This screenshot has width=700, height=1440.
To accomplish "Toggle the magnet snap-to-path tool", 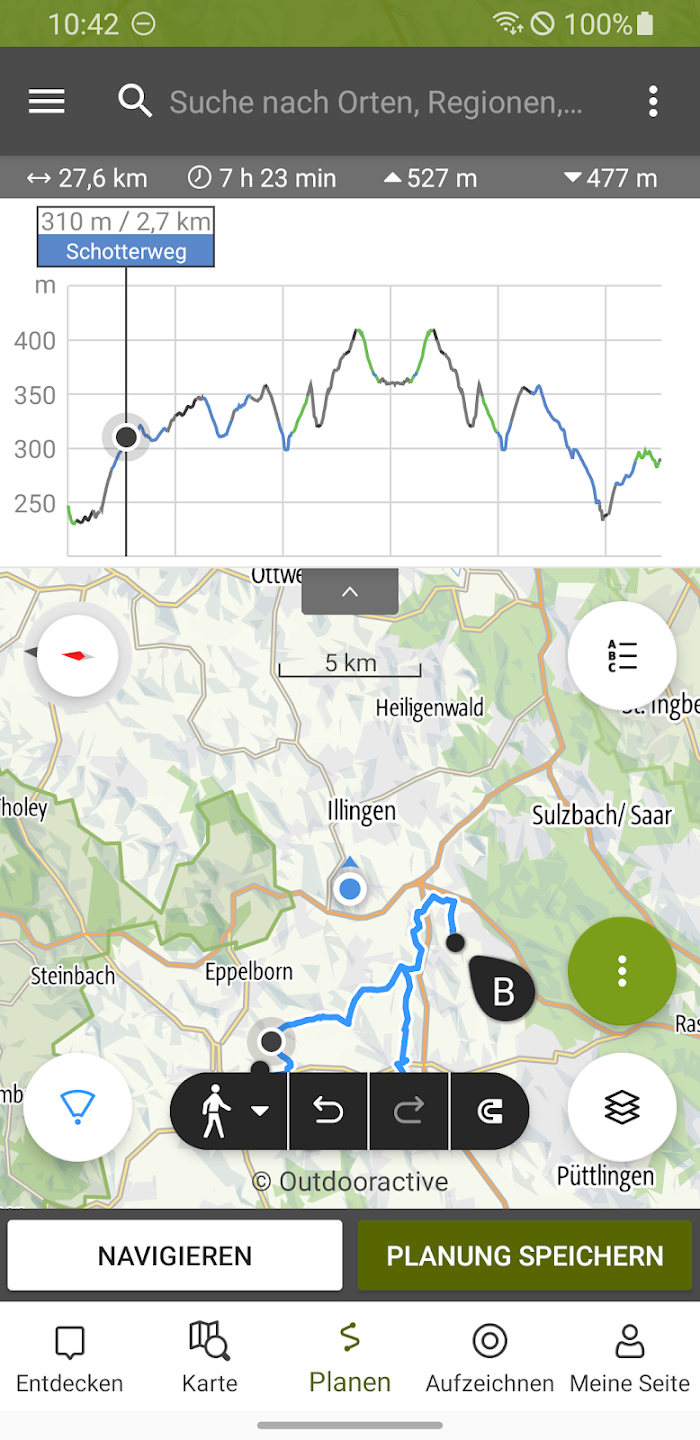I will click(490, 1111).
